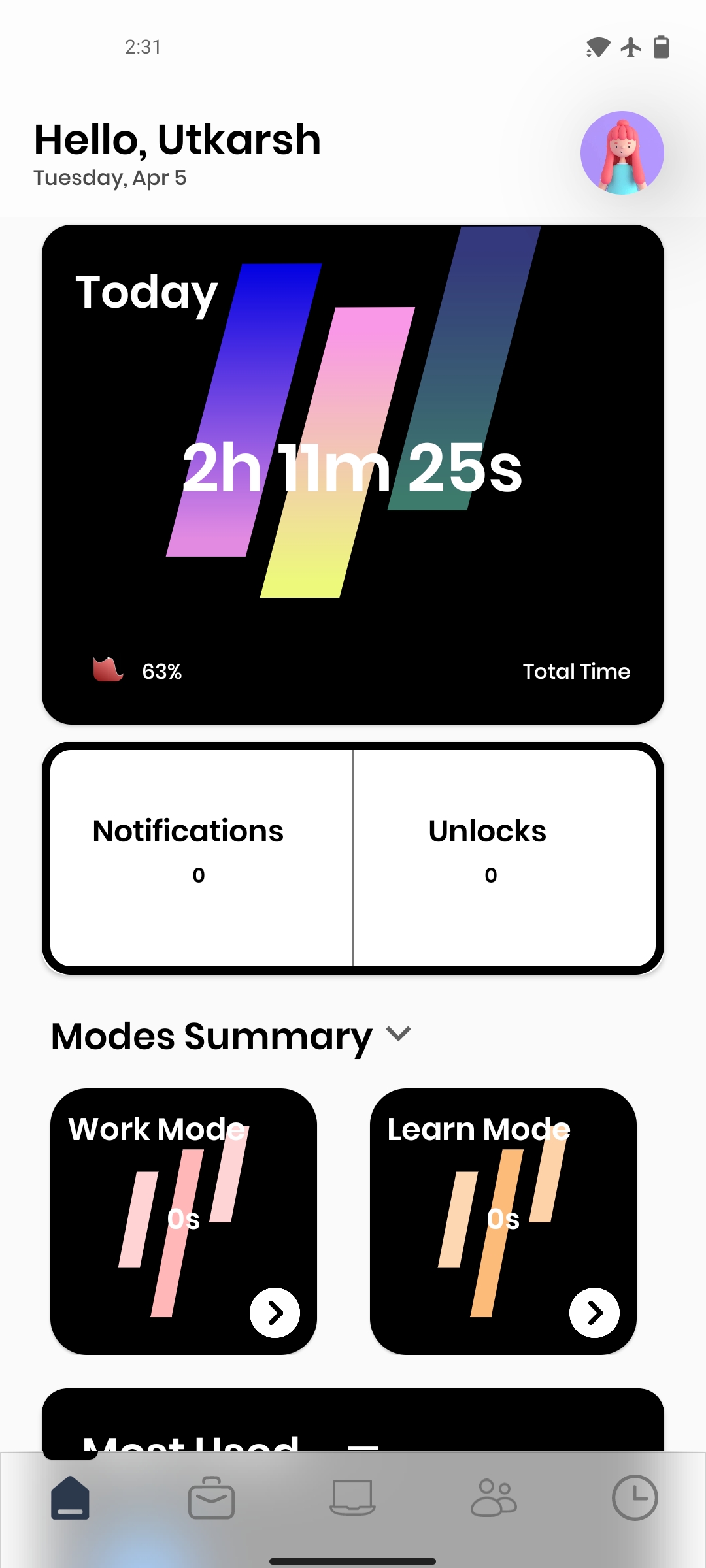706x1568 pixels.
Task: Select the greeting Hello, Utkarsh
Action: (x=176, y=139)
